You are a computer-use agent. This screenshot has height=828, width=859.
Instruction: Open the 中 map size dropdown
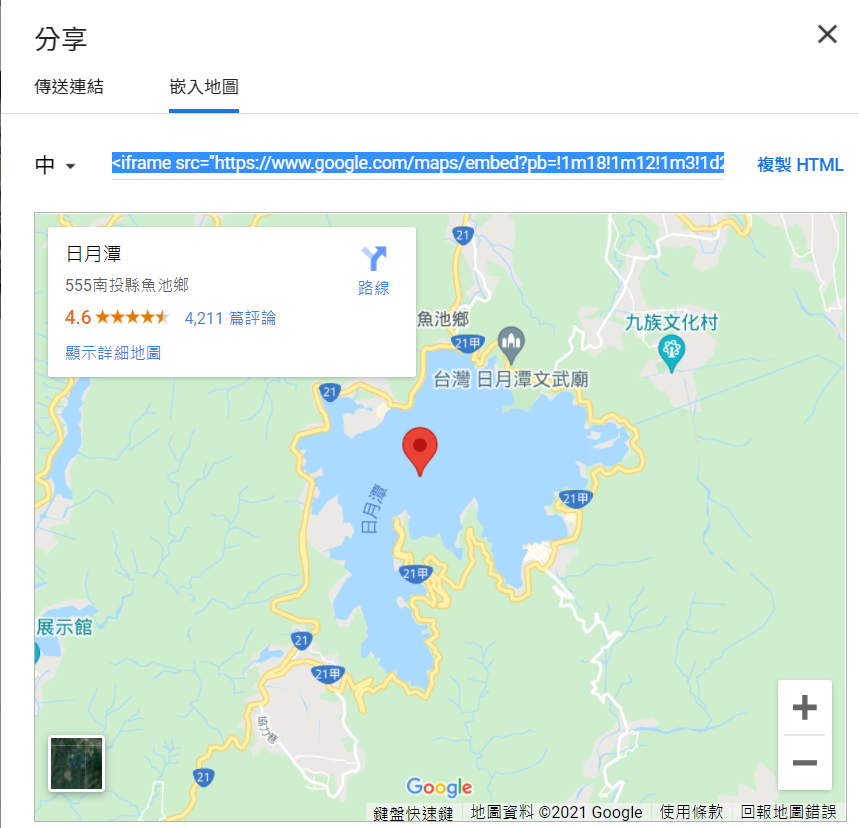pyautogui.click(x=56, y=166)
